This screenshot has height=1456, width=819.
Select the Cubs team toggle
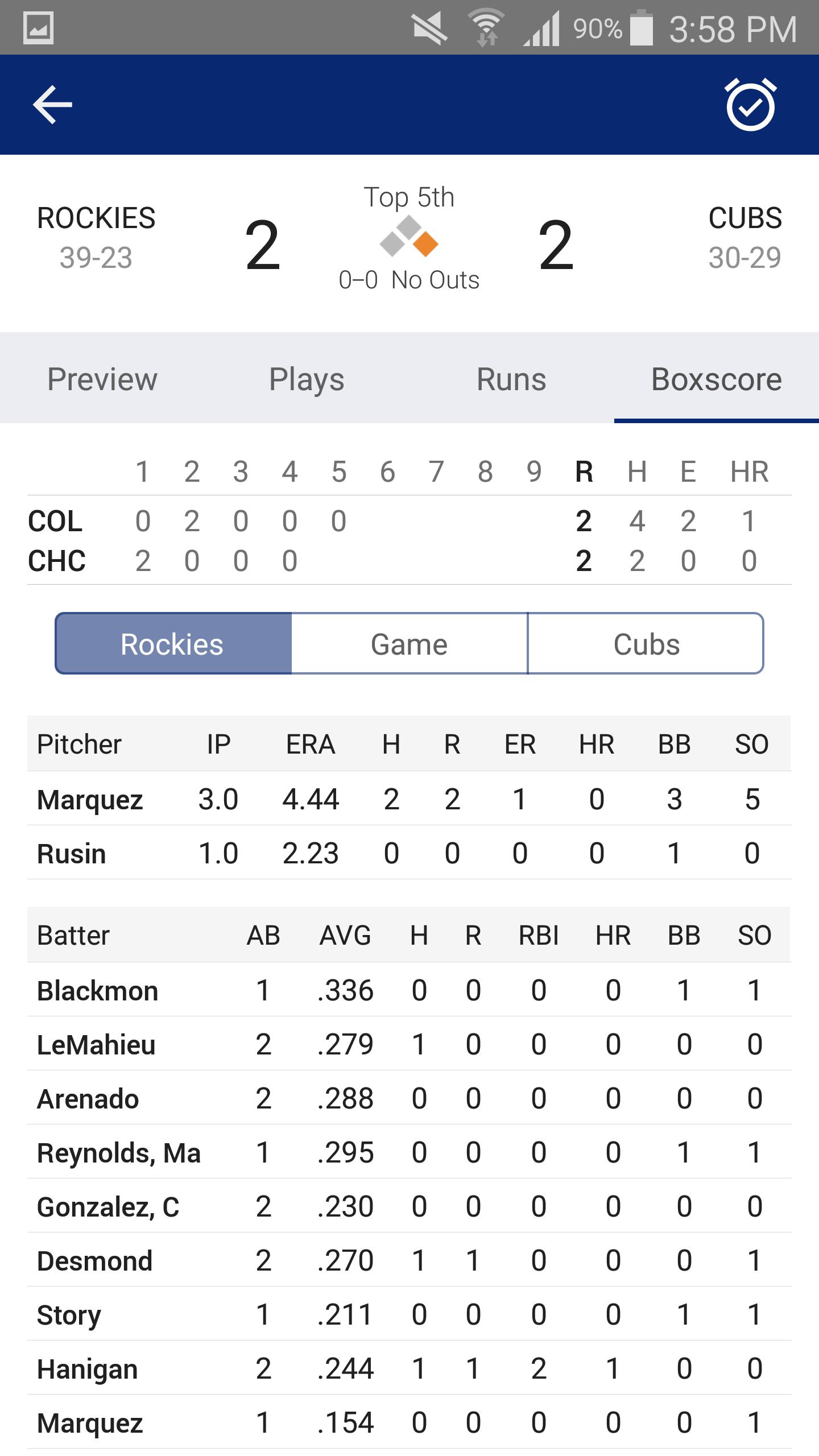point(647,643)
